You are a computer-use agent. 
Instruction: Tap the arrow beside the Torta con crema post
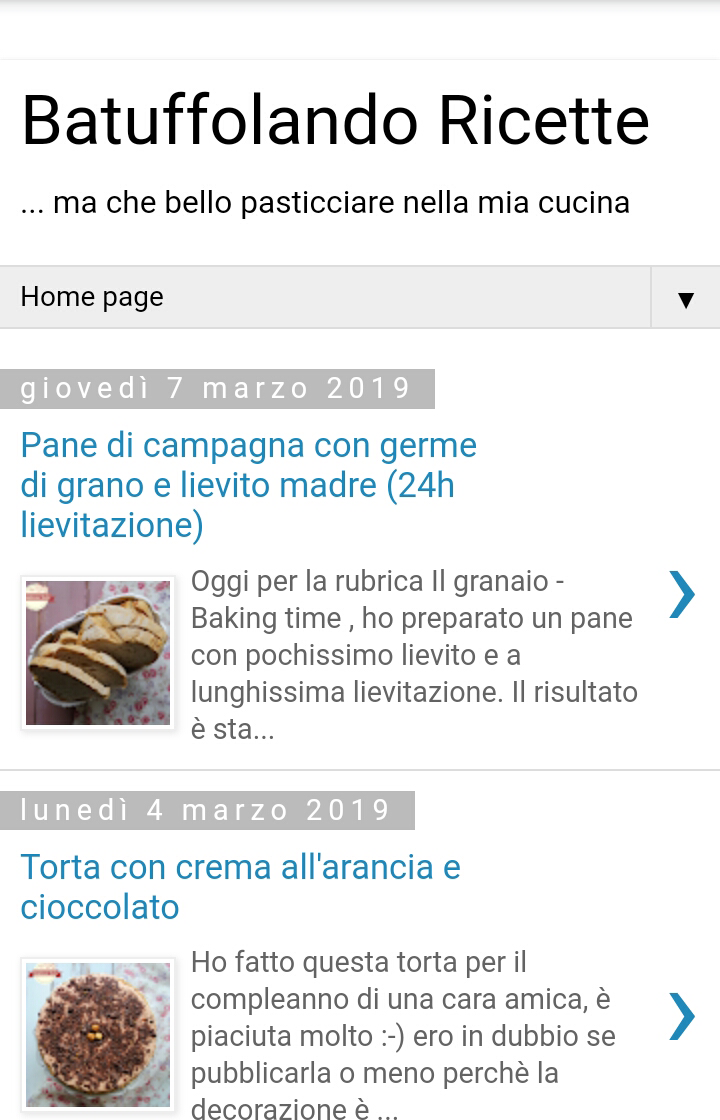pyautogui.click(x=681, y=1016)
